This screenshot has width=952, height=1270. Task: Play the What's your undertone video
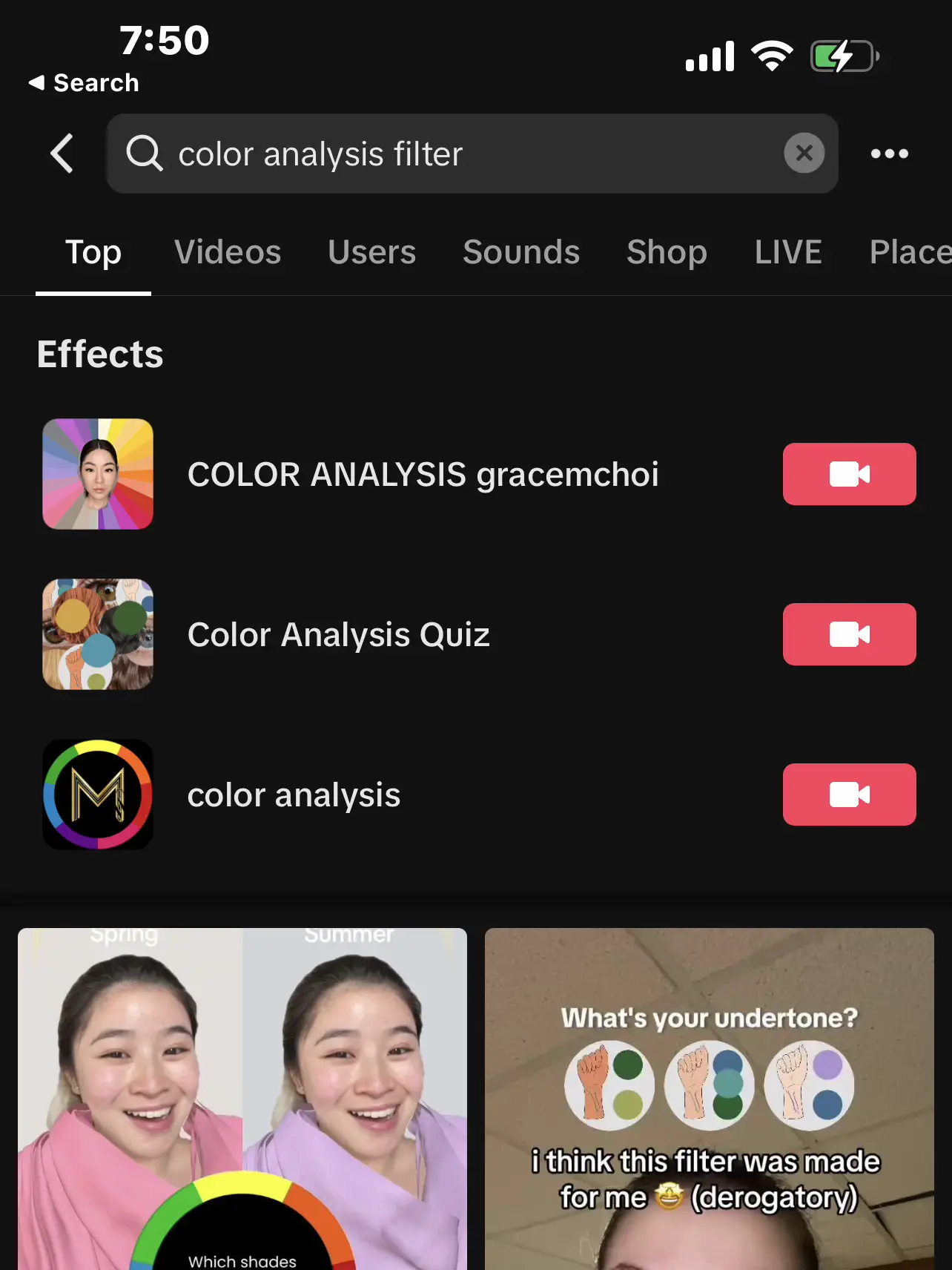pos(709,1098)
